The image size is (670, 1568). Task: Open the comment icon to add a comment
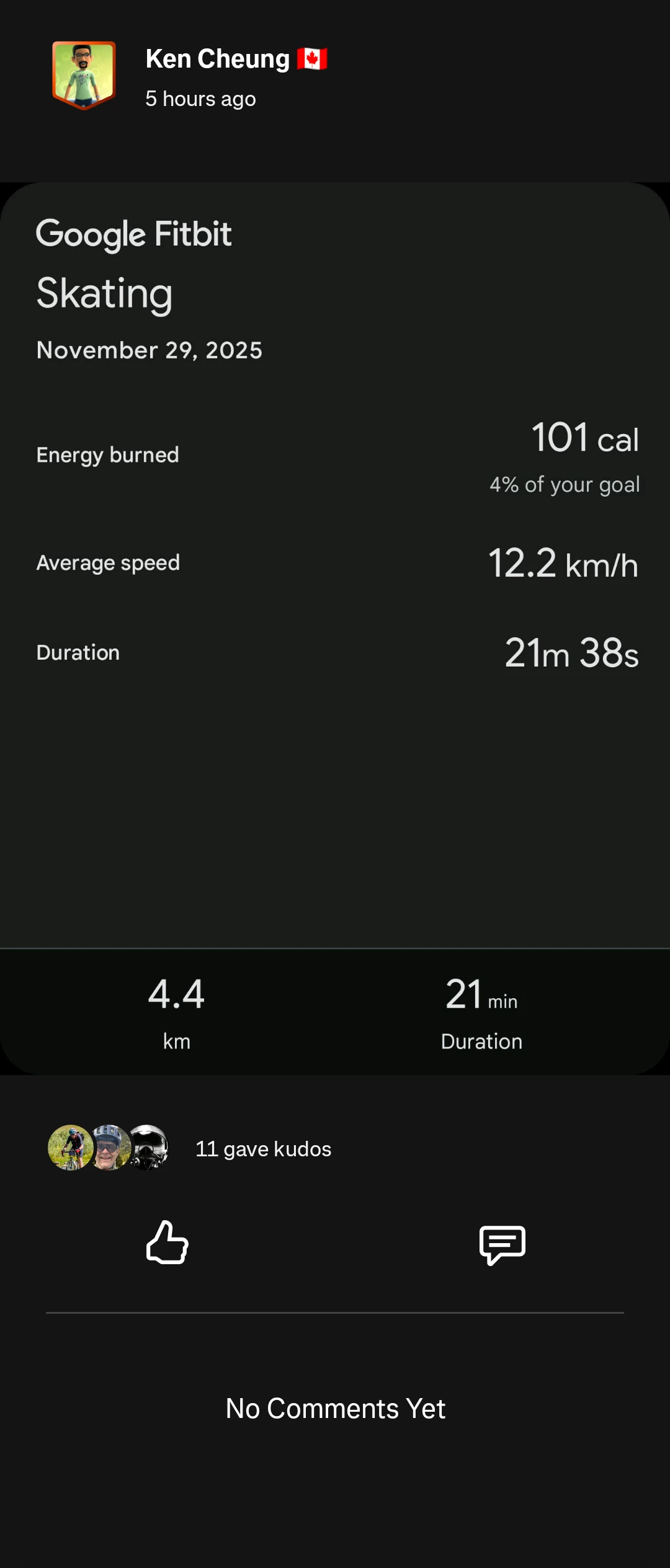click(502, 1244)
